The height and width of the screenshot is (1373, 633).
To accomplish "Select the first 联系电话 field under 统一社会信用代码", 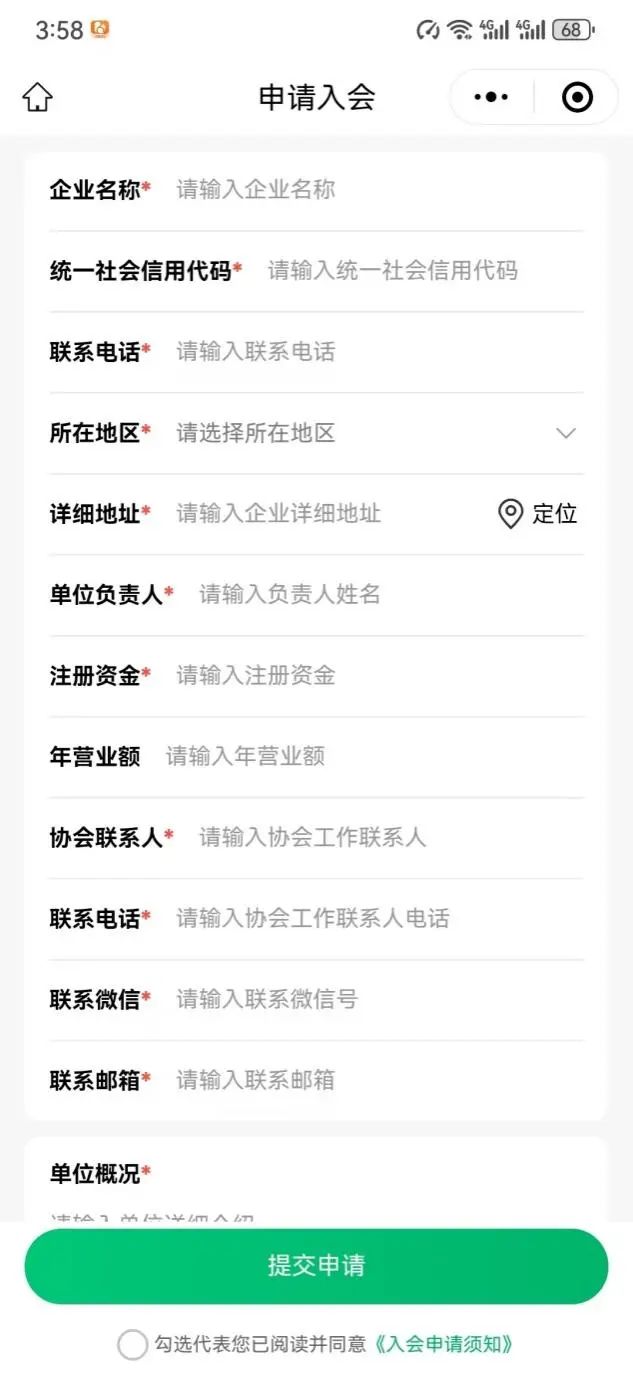I will pos(370,351).
